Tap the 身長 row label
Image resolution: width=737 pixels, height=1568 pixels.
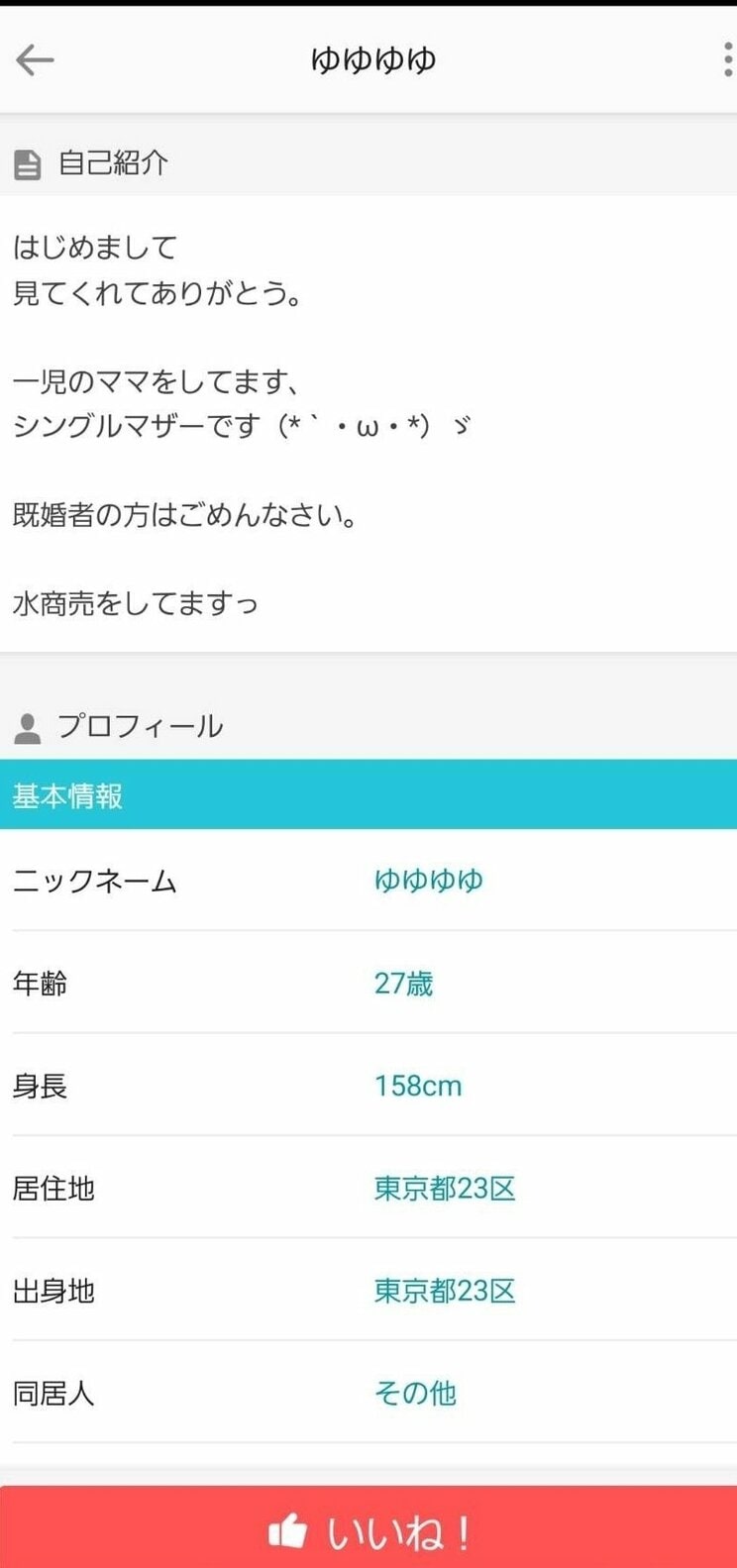pos(40,1086)
